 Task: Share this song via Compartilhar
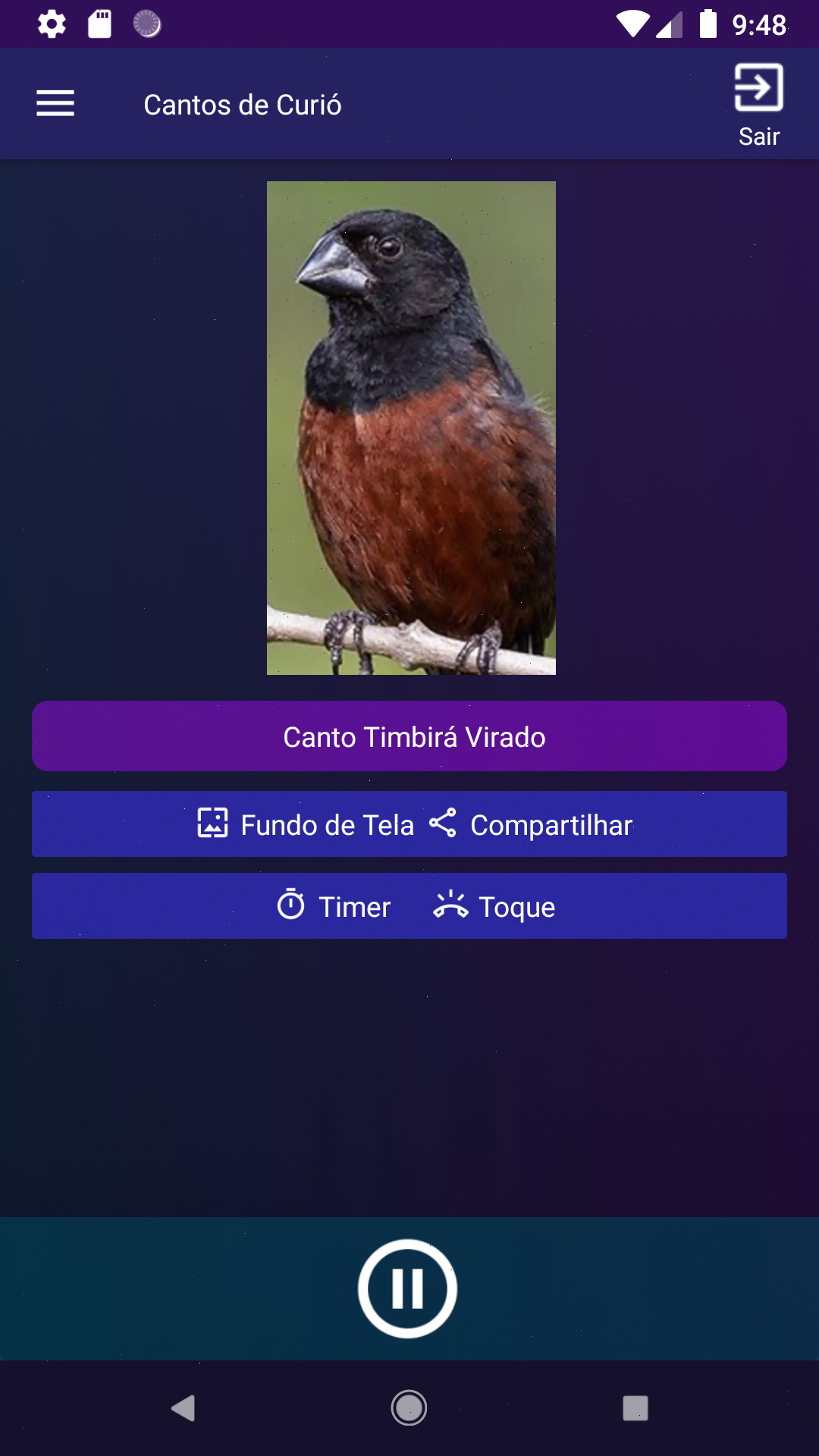531,824
